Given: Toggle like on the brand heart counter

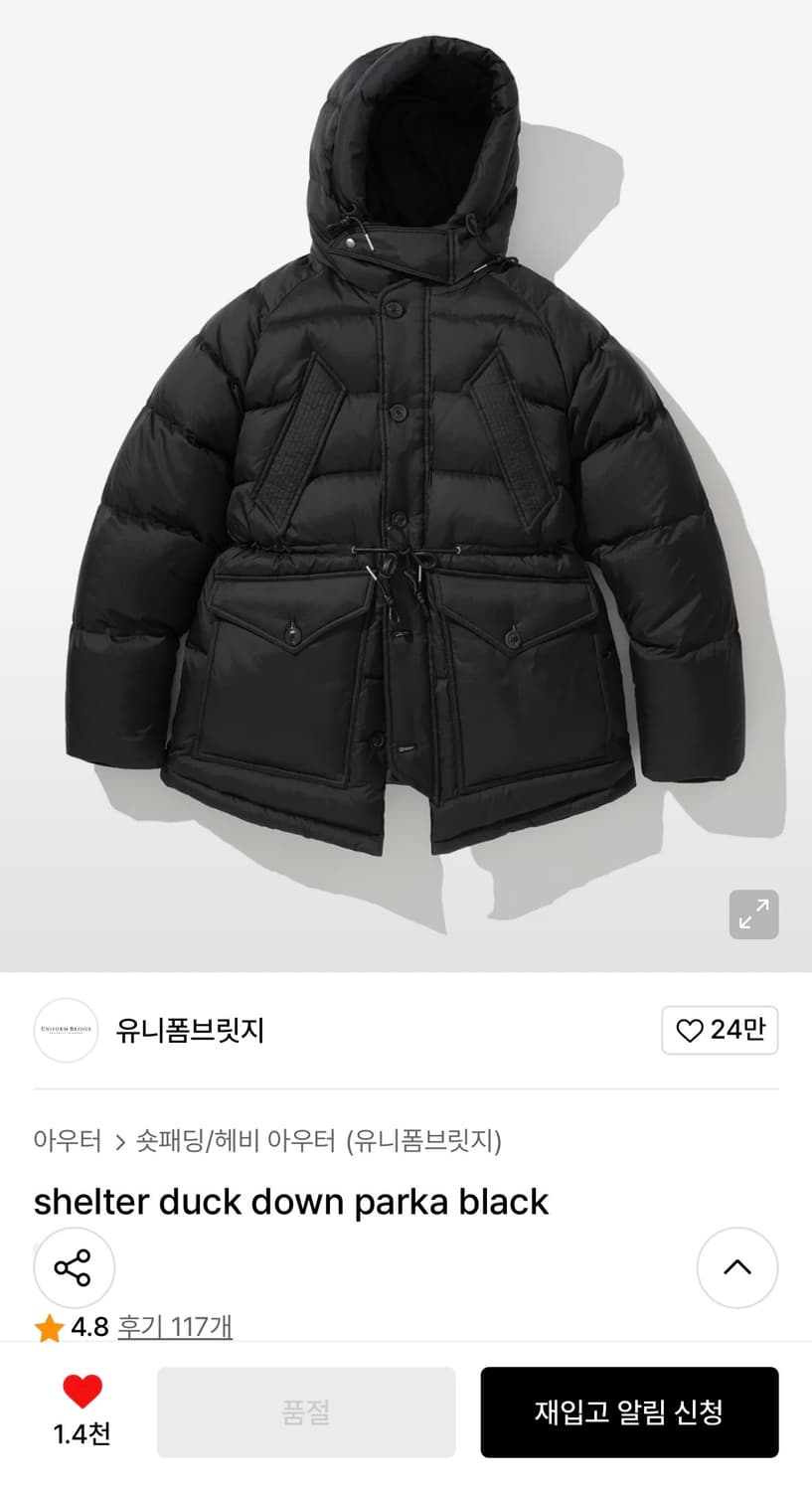Looking at the screenshot, I should (x=720, y=1031).
